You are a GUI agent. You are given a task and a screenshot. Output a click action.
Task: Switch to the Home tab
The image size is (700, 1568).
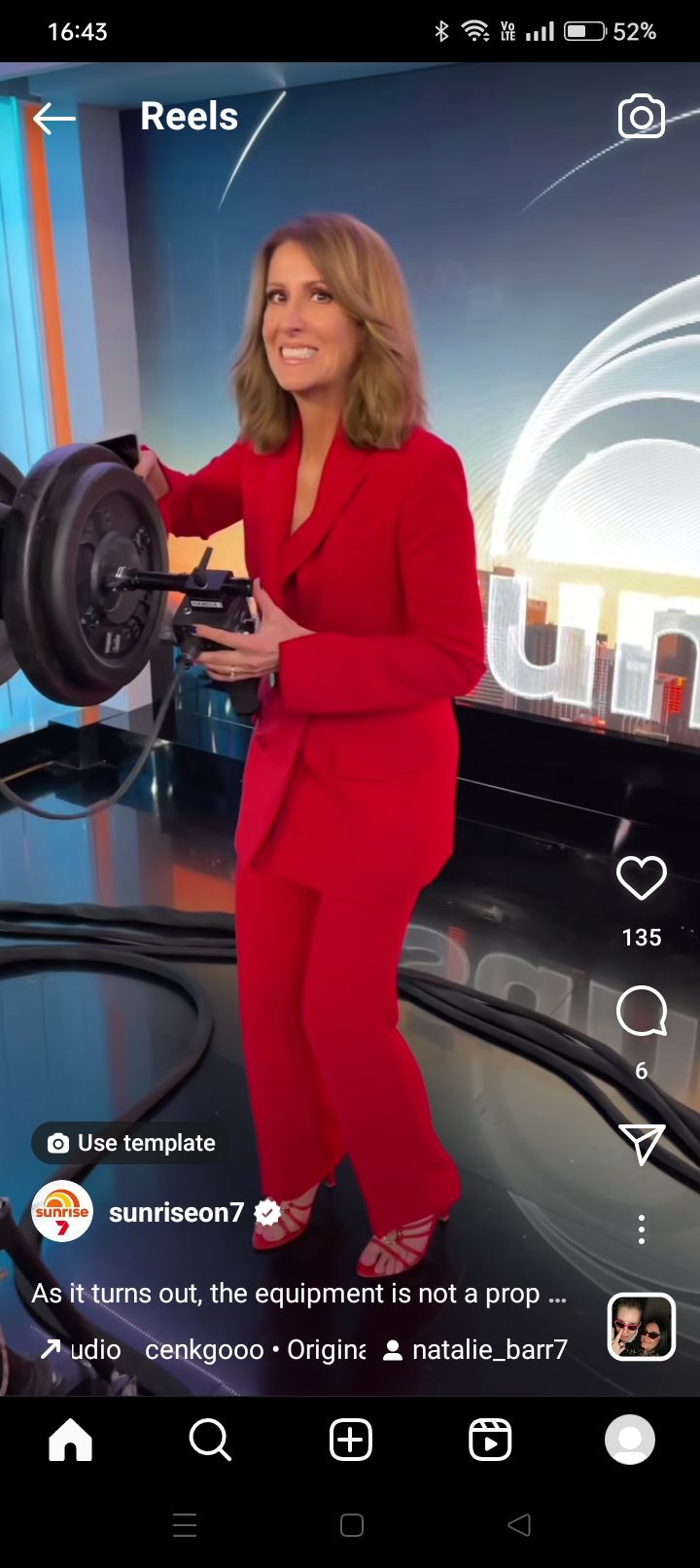(x=70, y=1440)
